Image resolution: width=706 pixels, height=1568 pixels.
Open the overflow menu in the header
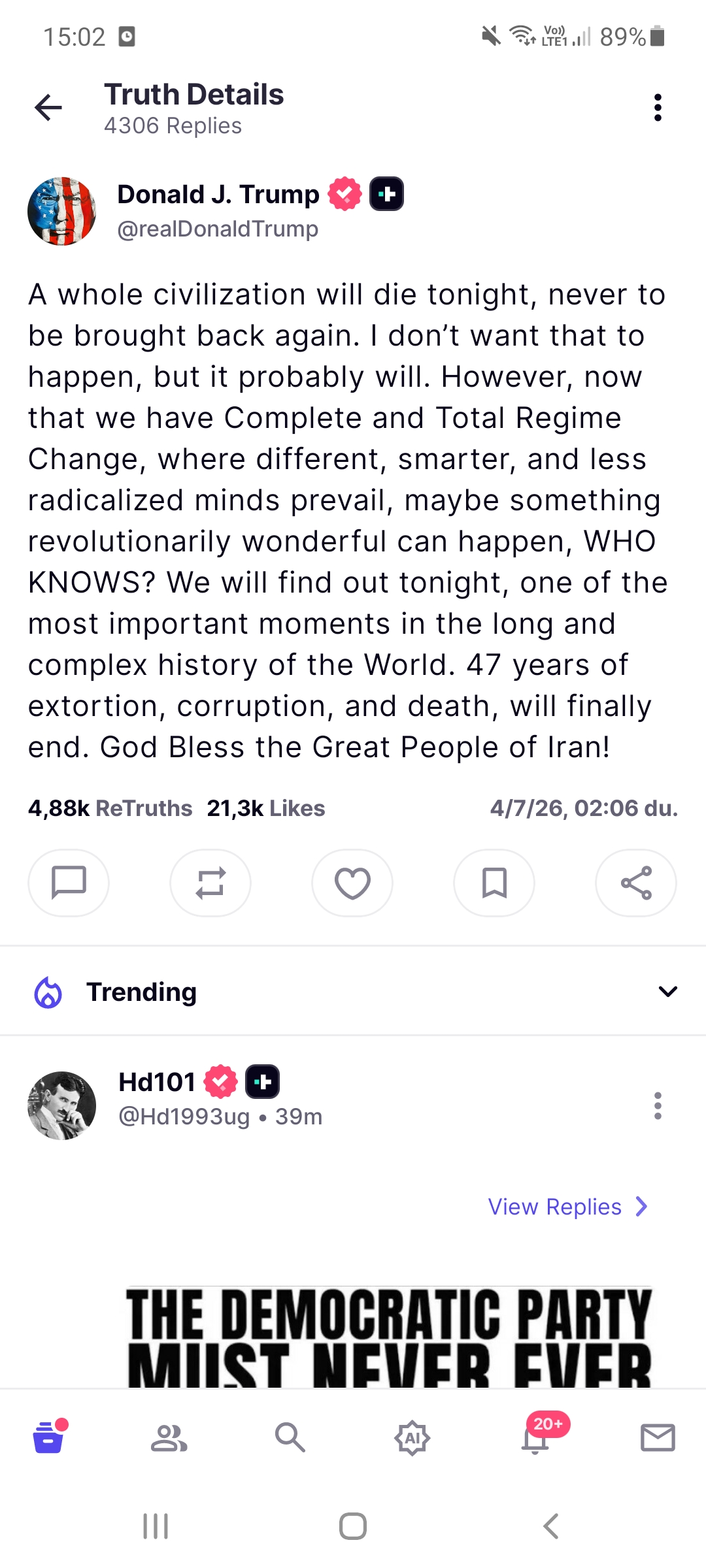658,107
